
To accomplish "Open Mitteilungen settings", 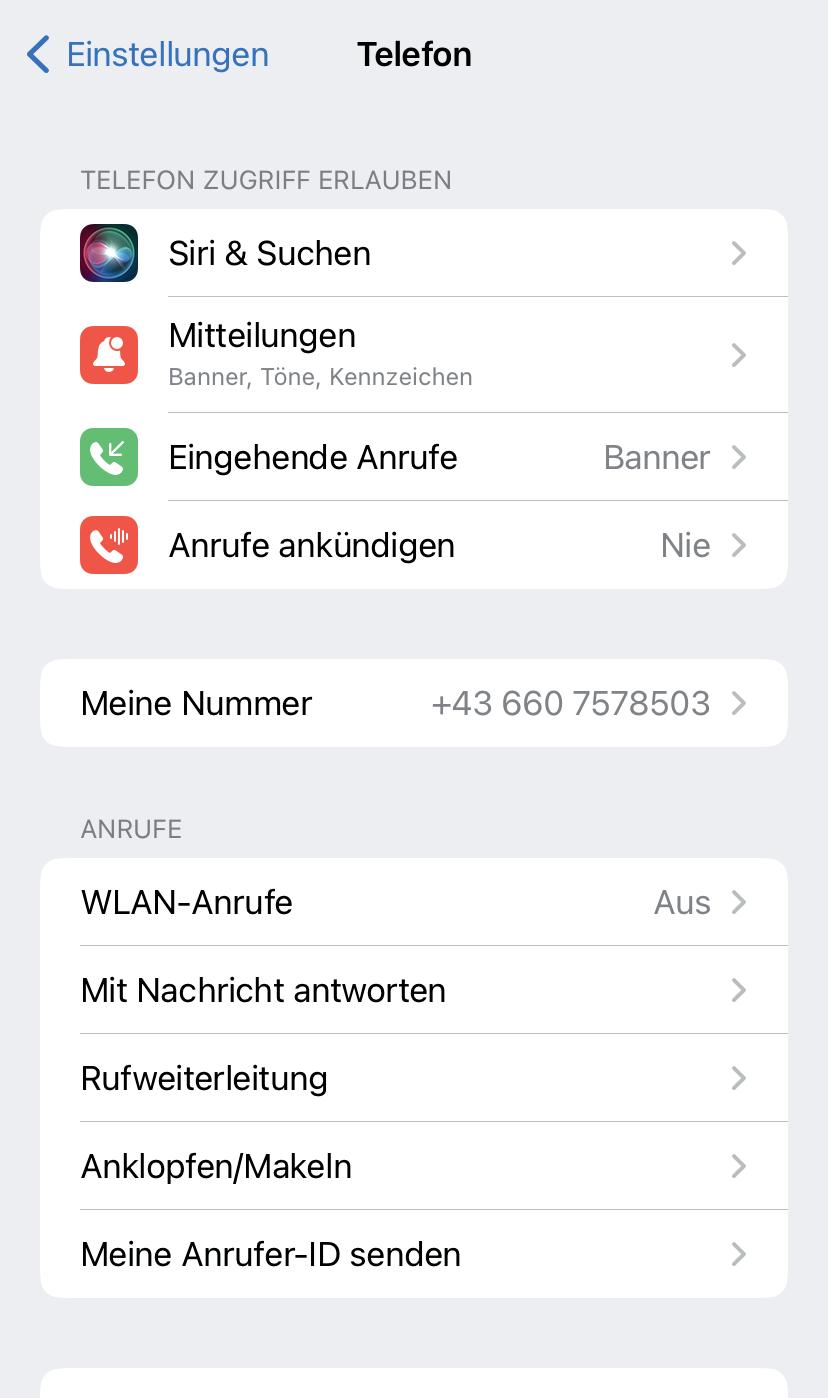I will 413,355.
